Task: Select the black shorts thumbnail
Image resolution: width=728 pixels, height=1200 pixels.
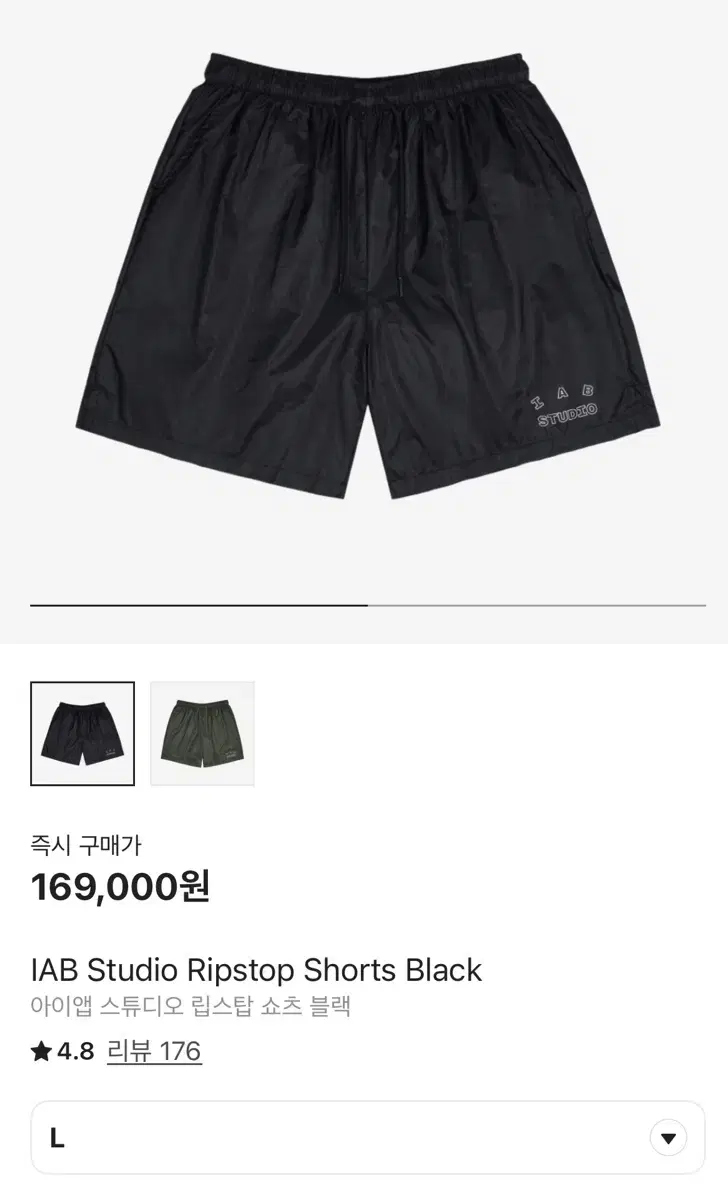Action: [x=82, y=733]
